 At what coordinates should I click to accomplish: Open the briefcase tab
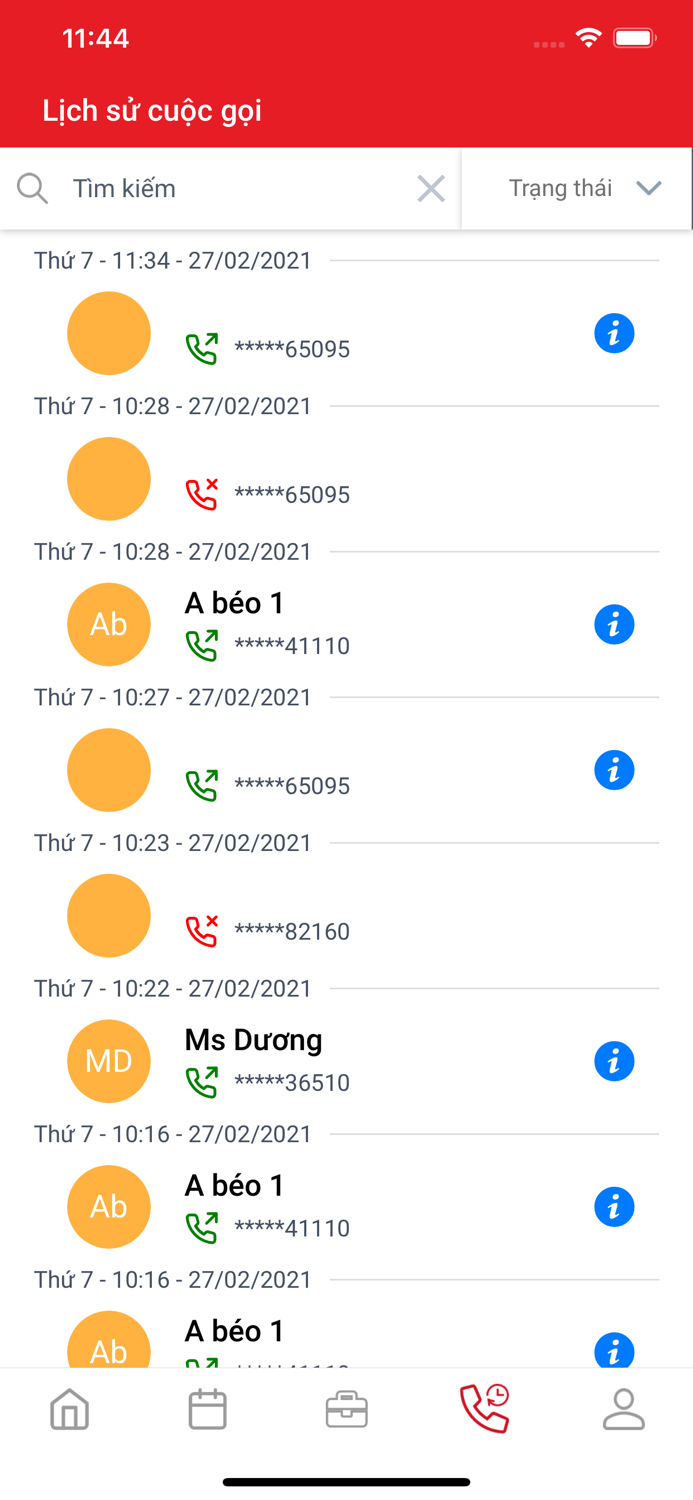[x=346, y=1410]
